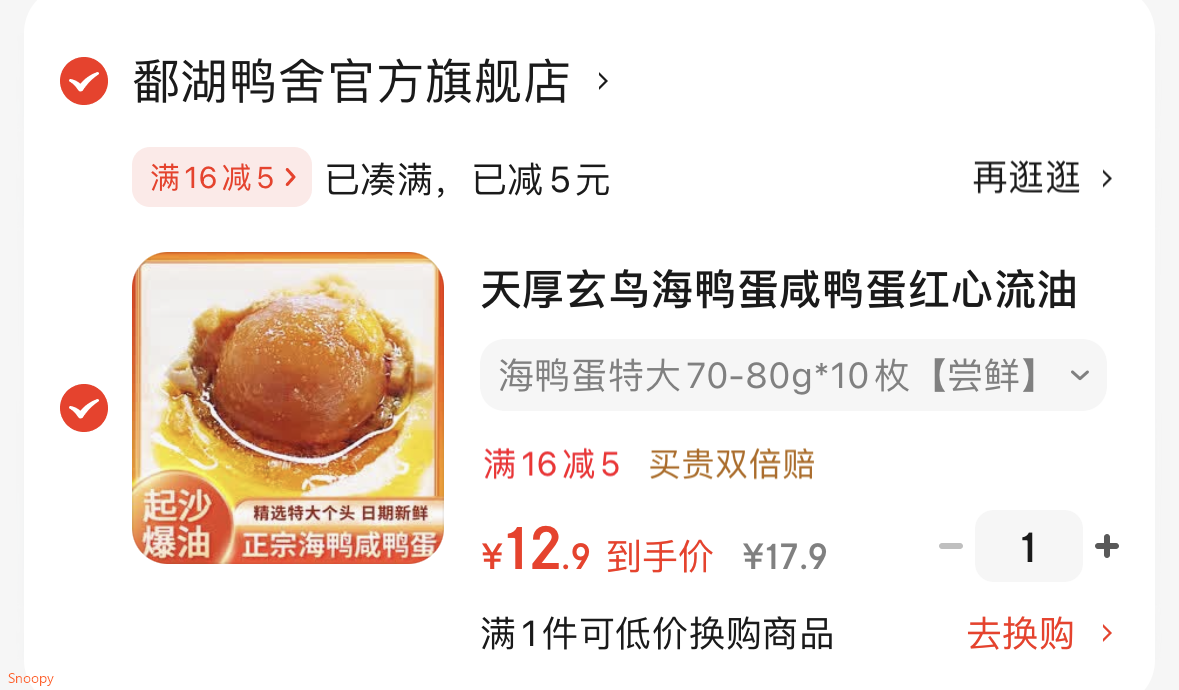Screen dimensions: 1179x690
Task: Uncheck the sea duck egg item checkbox
Action: (83, 408)
